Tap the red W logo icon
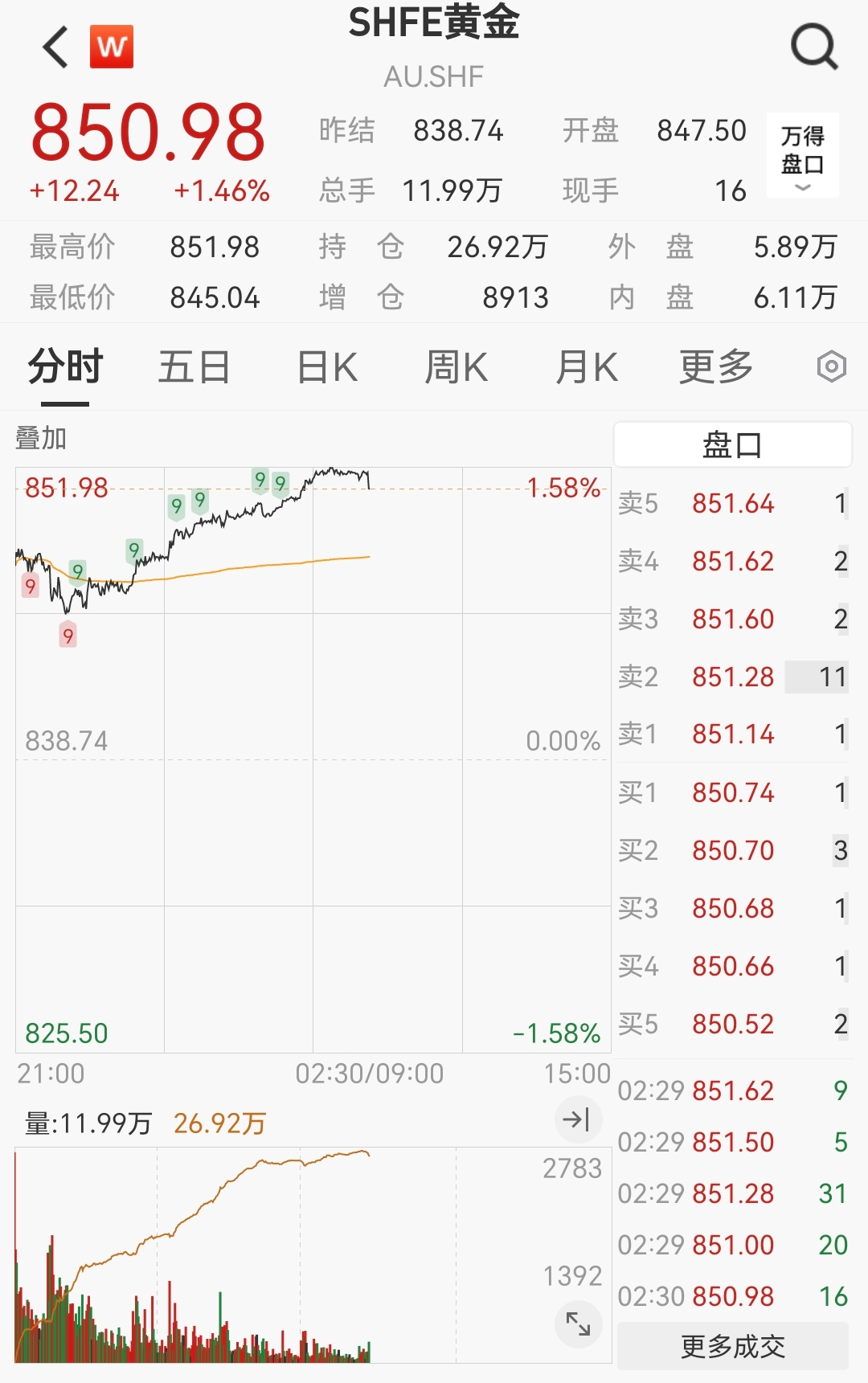The height and width of the screenshot is (1383, 868). tap(112, 47)
